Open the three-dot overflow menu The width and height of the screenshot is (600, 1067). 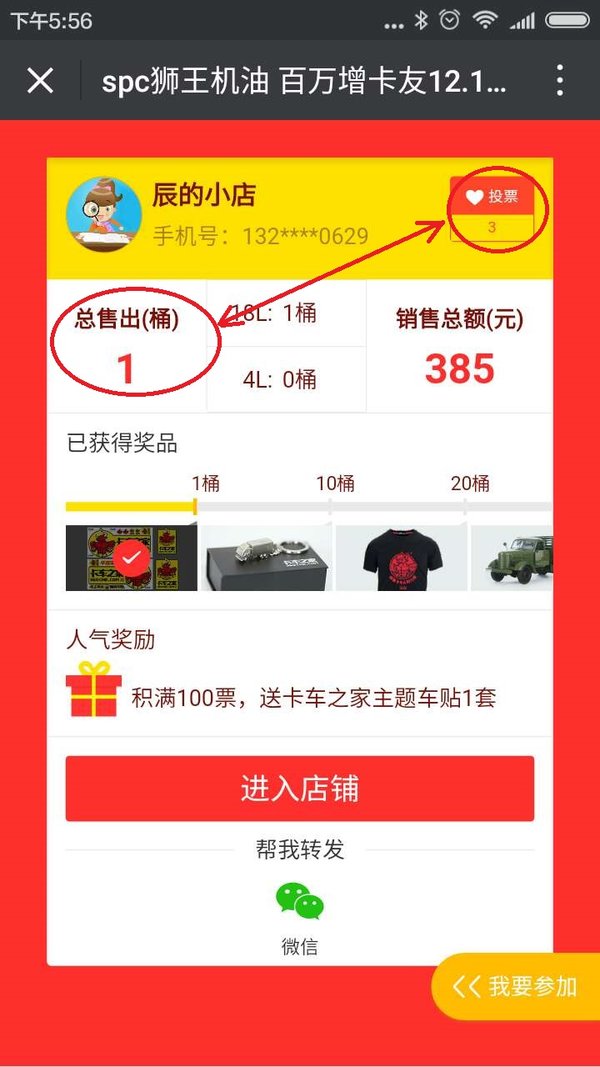(560, 81)
